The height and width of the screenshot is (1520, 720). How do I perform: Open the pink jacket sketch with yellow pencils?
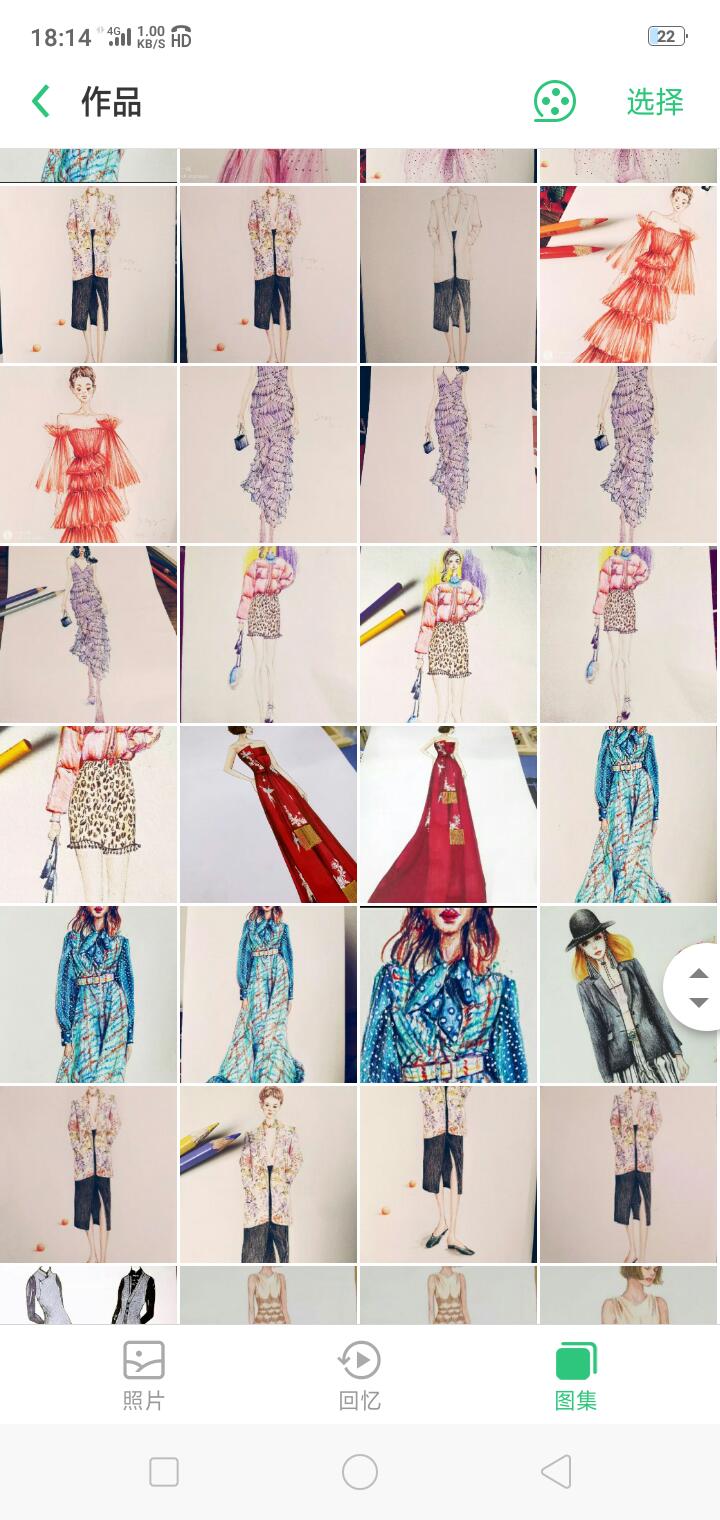click(x=448, y=634)
